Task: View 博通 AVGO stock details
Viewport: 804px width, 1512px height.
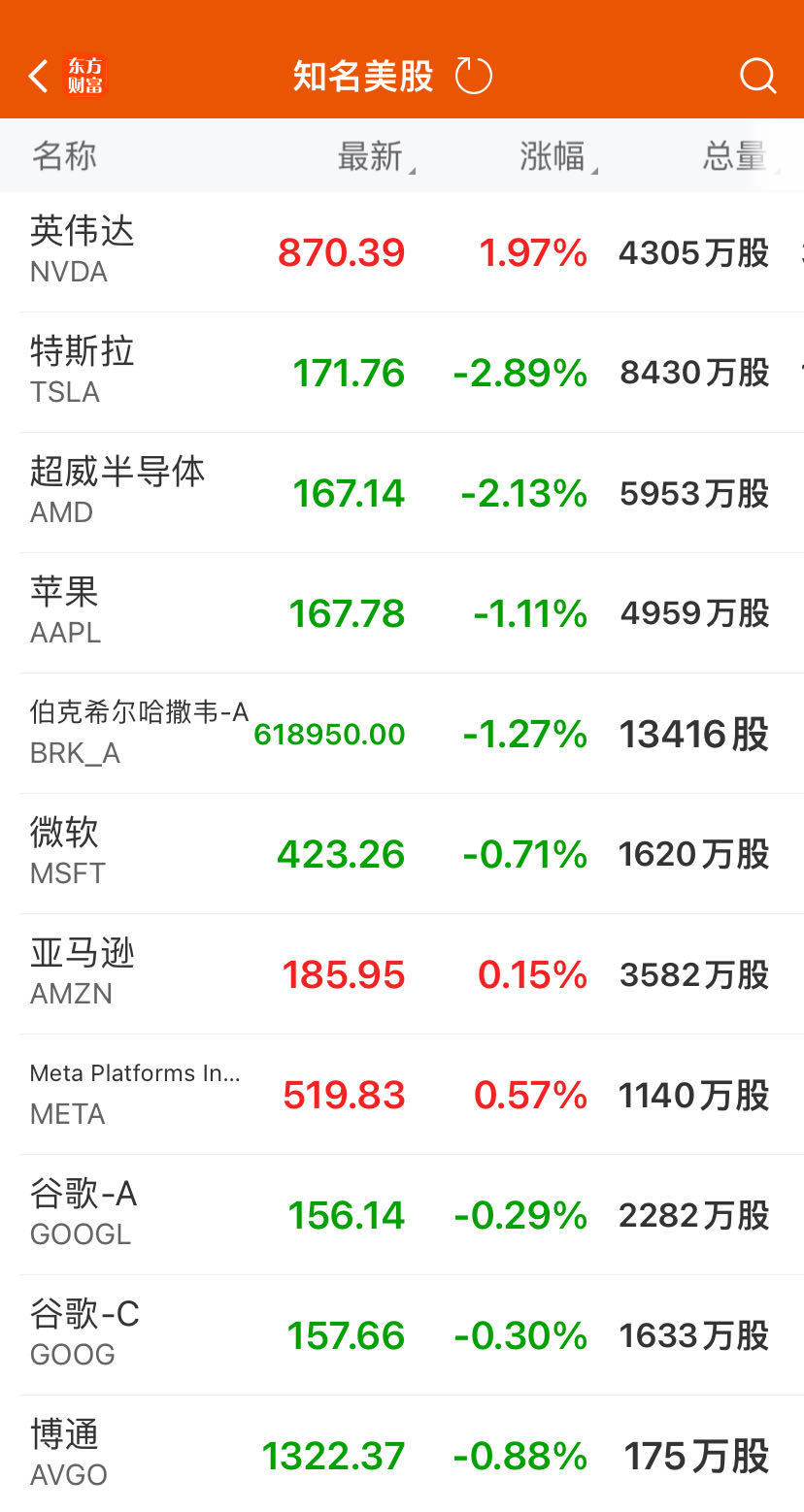Action: pyautogui.click(x=402, y=1455)
